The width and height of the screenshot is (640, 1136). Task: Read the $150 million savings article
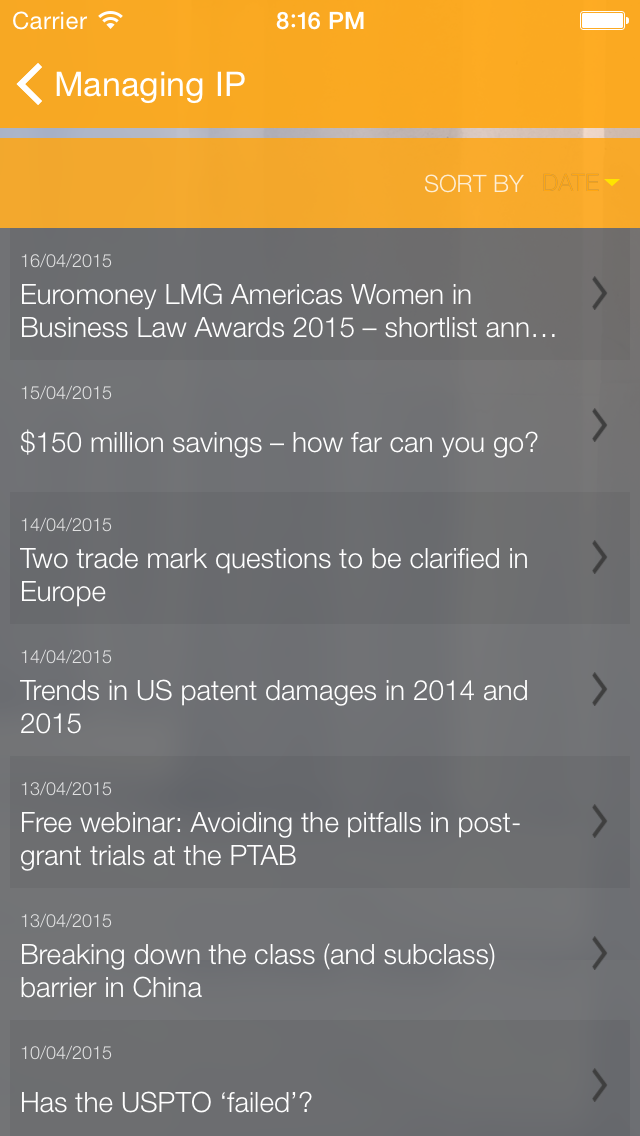tap(320, 426)
